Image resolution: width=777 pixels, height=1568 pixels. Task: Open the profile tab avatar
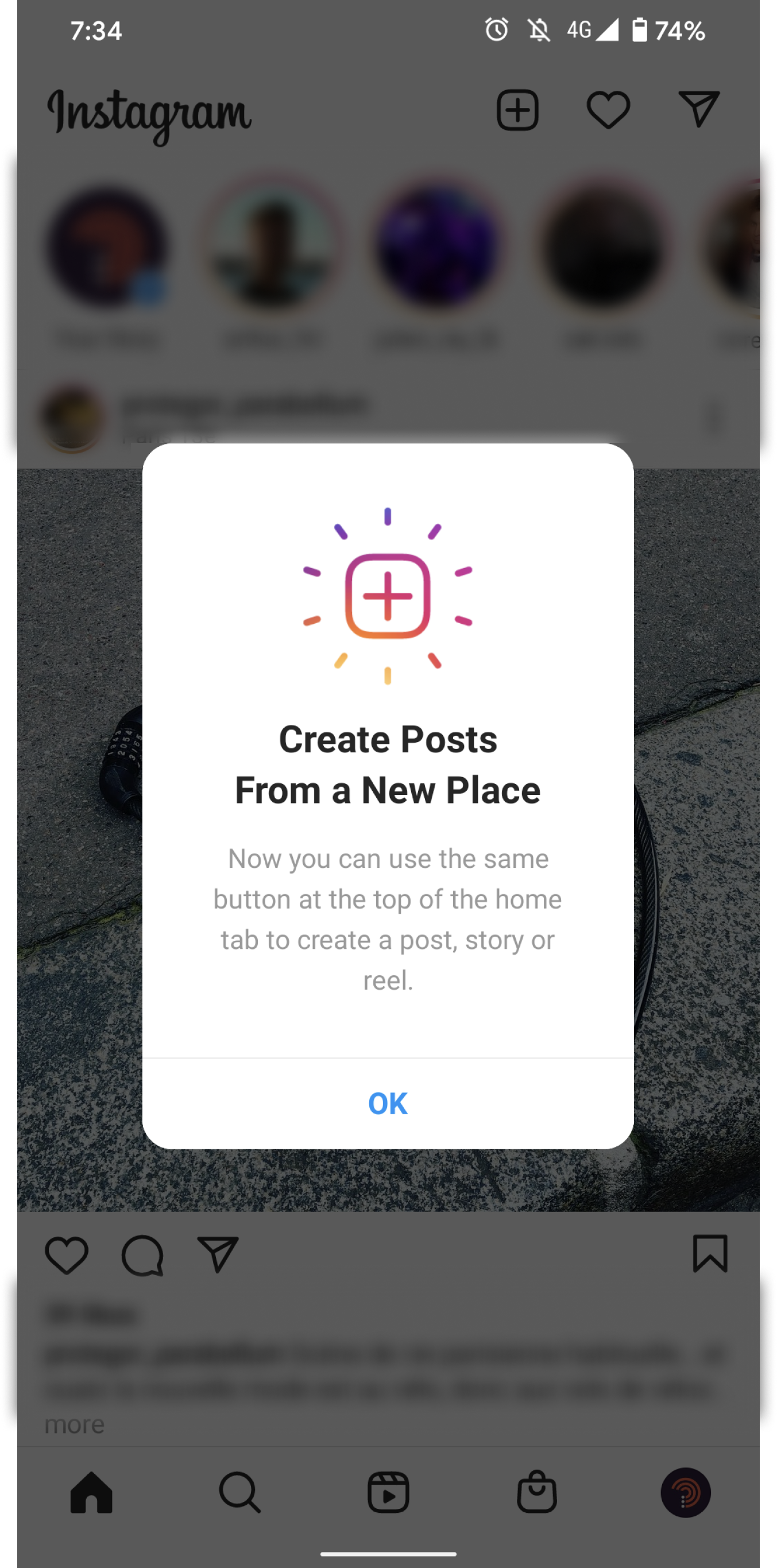686,1493
